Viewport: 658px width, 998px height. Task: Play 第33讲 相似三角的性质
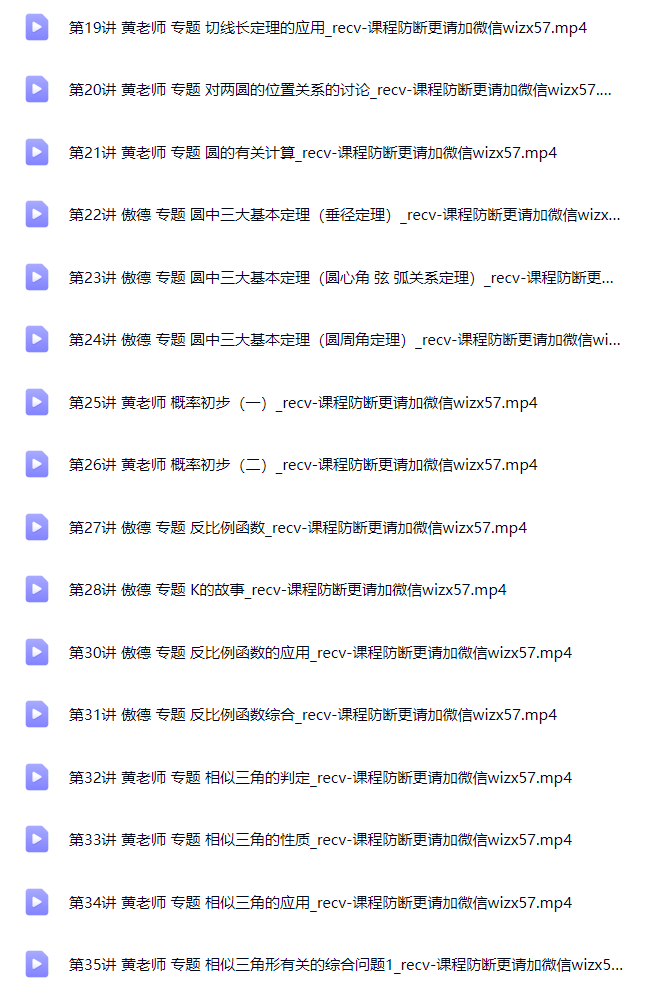[320, 840]
